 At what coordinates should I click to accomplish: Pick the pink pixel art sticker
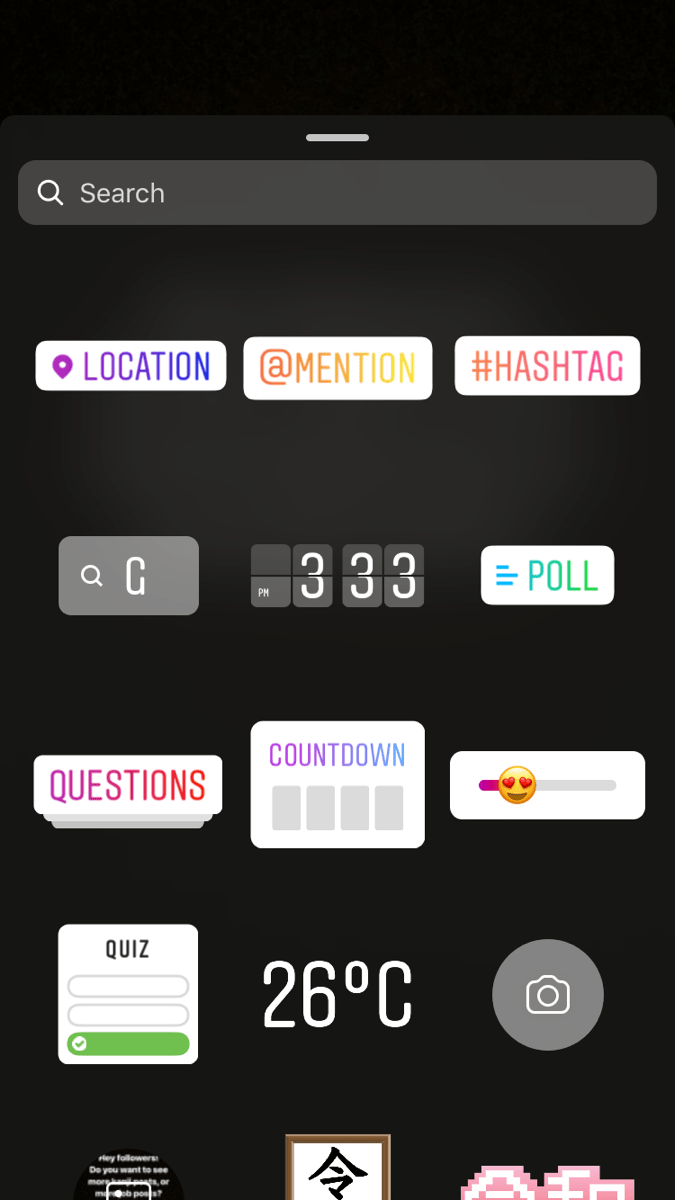(547, 1181)
